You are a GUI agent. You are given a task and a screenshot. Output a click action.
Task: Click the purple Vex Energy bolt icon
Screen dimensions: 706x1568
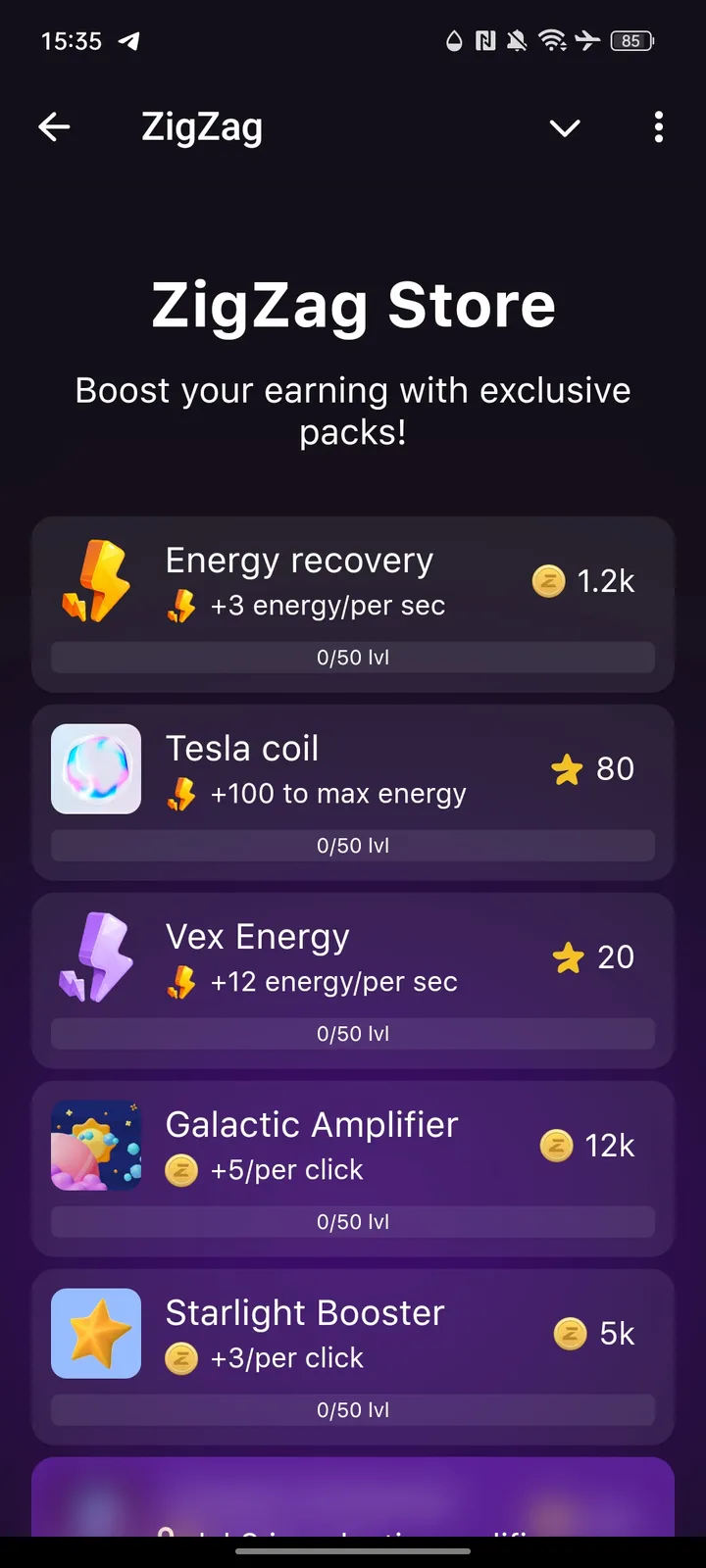pos(95,957)
